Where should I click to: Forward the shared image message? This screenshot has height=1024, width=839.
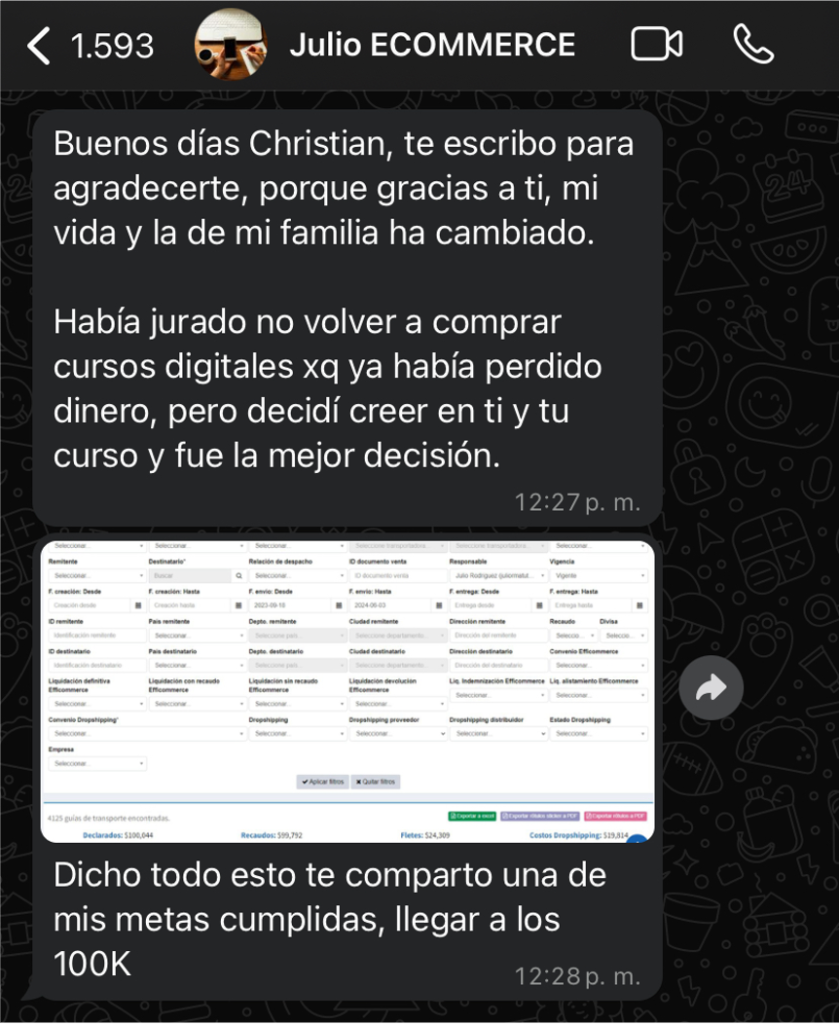tap(711, 687)
